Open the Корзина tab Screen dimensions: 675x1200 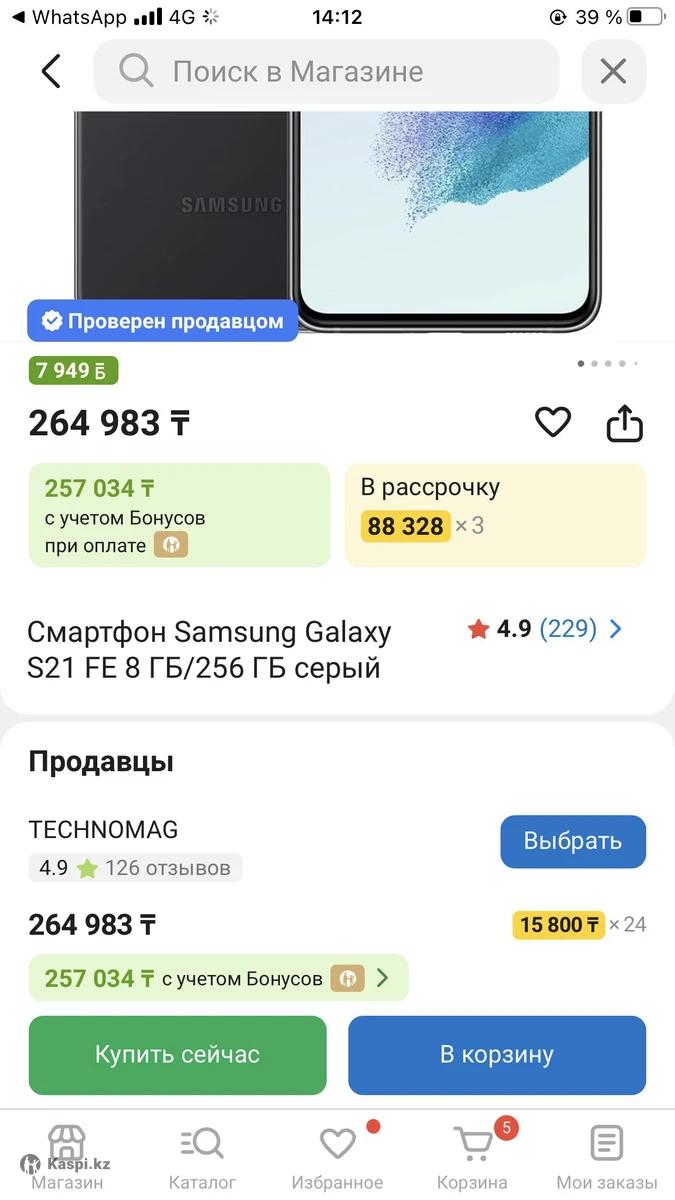tap(472, 1157)
